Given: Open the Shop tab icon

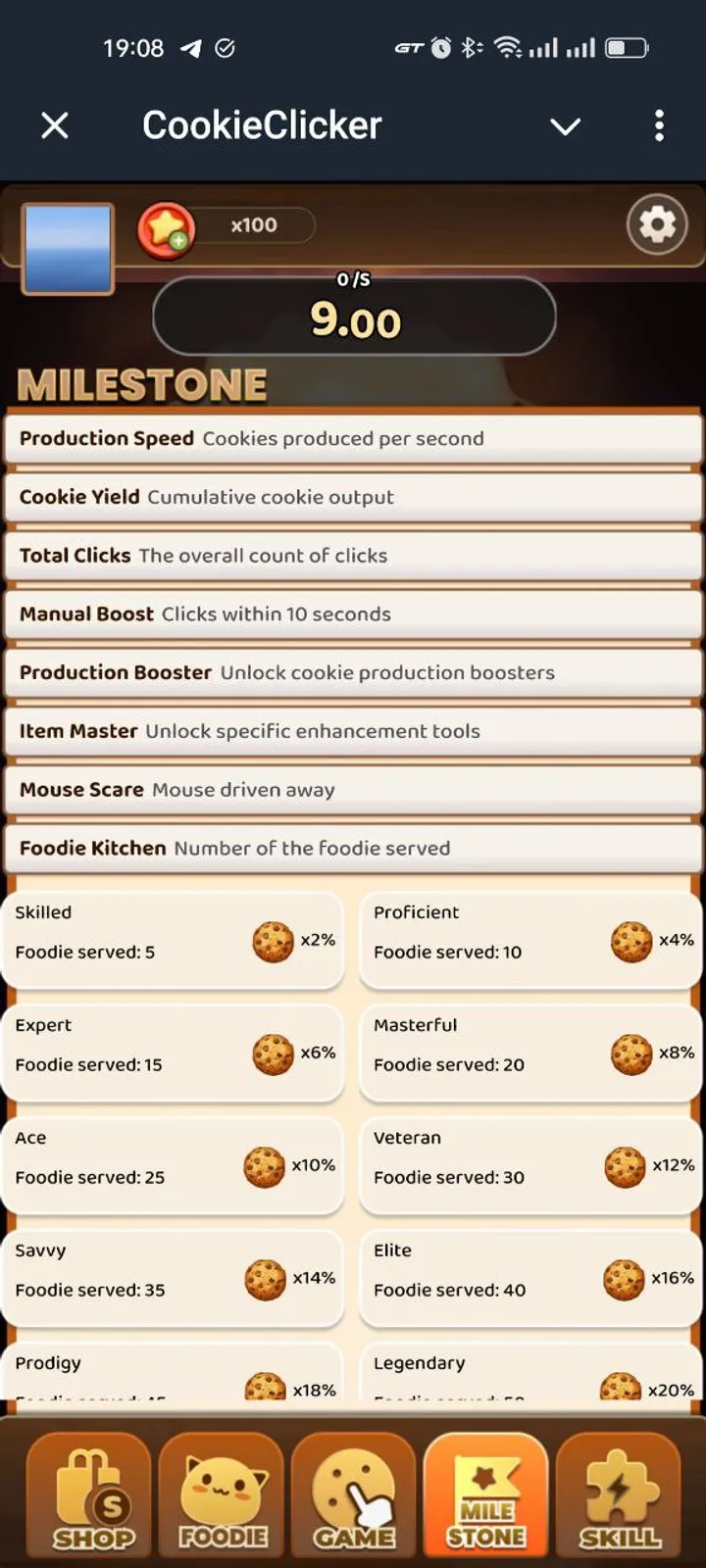Looking at the screenshot, I should (x=88, y=1494).
